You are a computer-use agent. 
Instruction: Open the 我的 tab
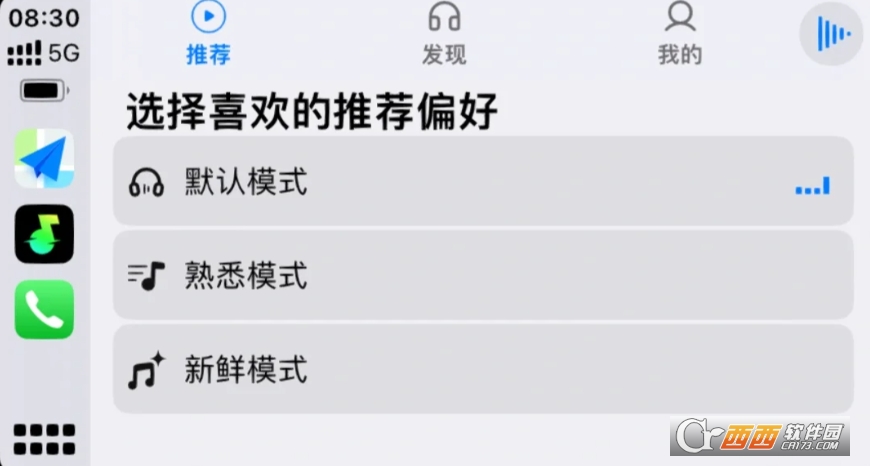[680, 33]
